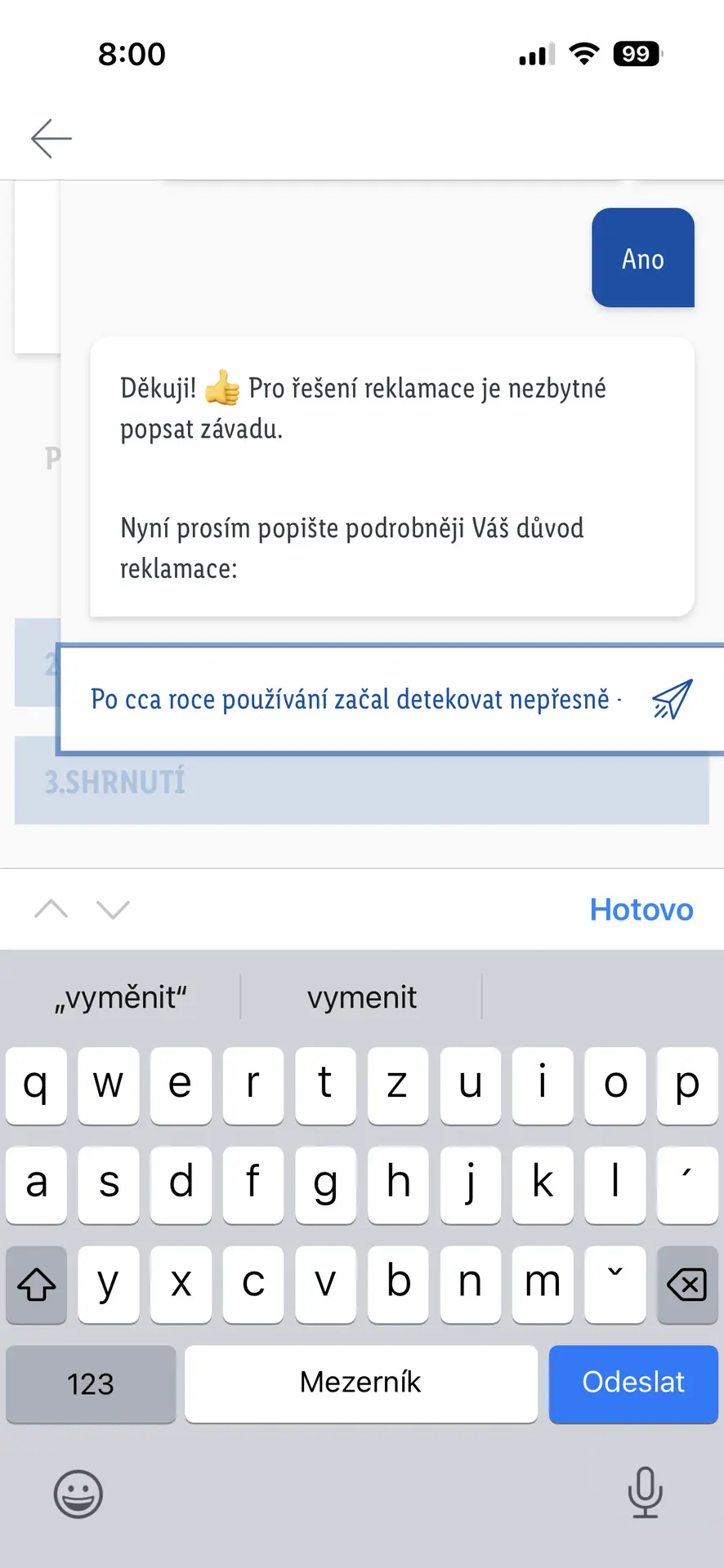Jump to next field with down chevron
This screenshot has width=724, height=1568.
pyautogui.click(x=113, y=909)
